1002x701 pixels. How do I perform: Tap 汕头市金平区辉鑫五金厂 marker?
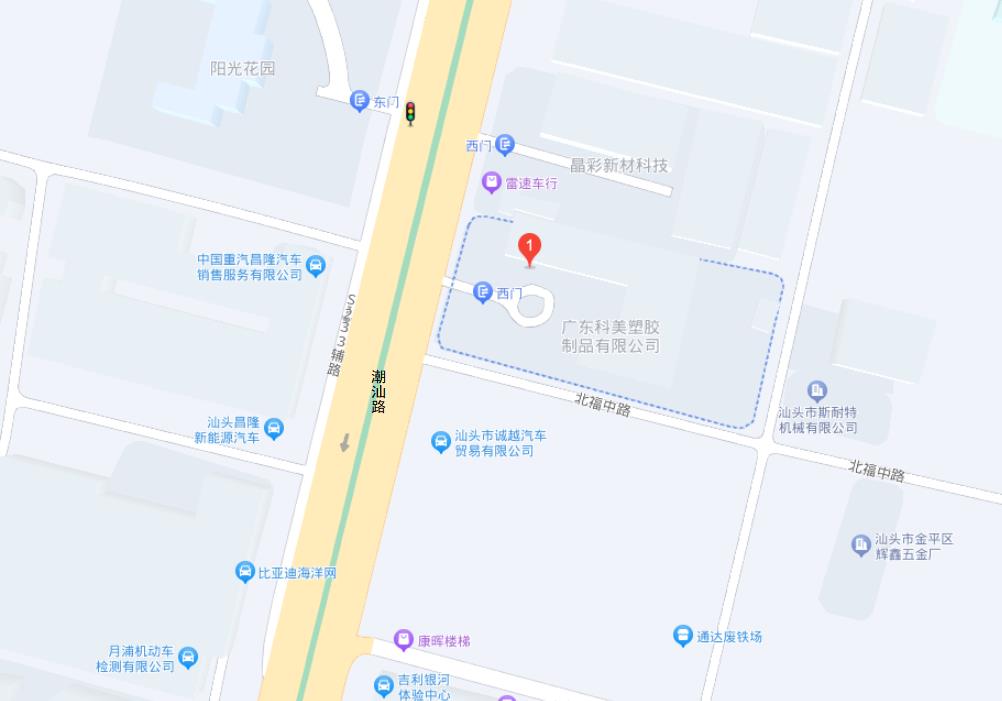[861, 545]
